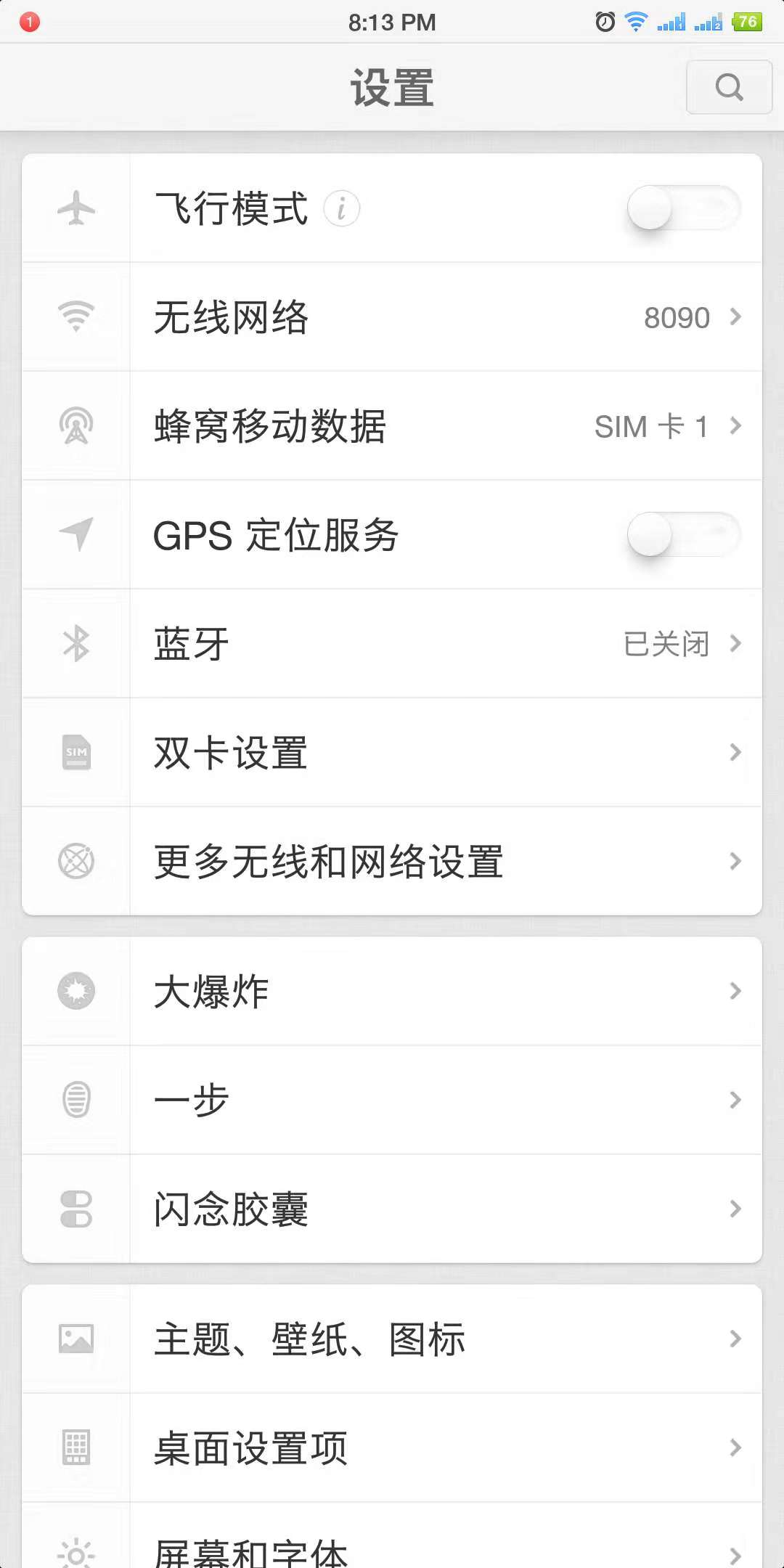Tap the info (i) badge next to 飞行模式
The image size is (784, 1568).
(x=341, y=208)
